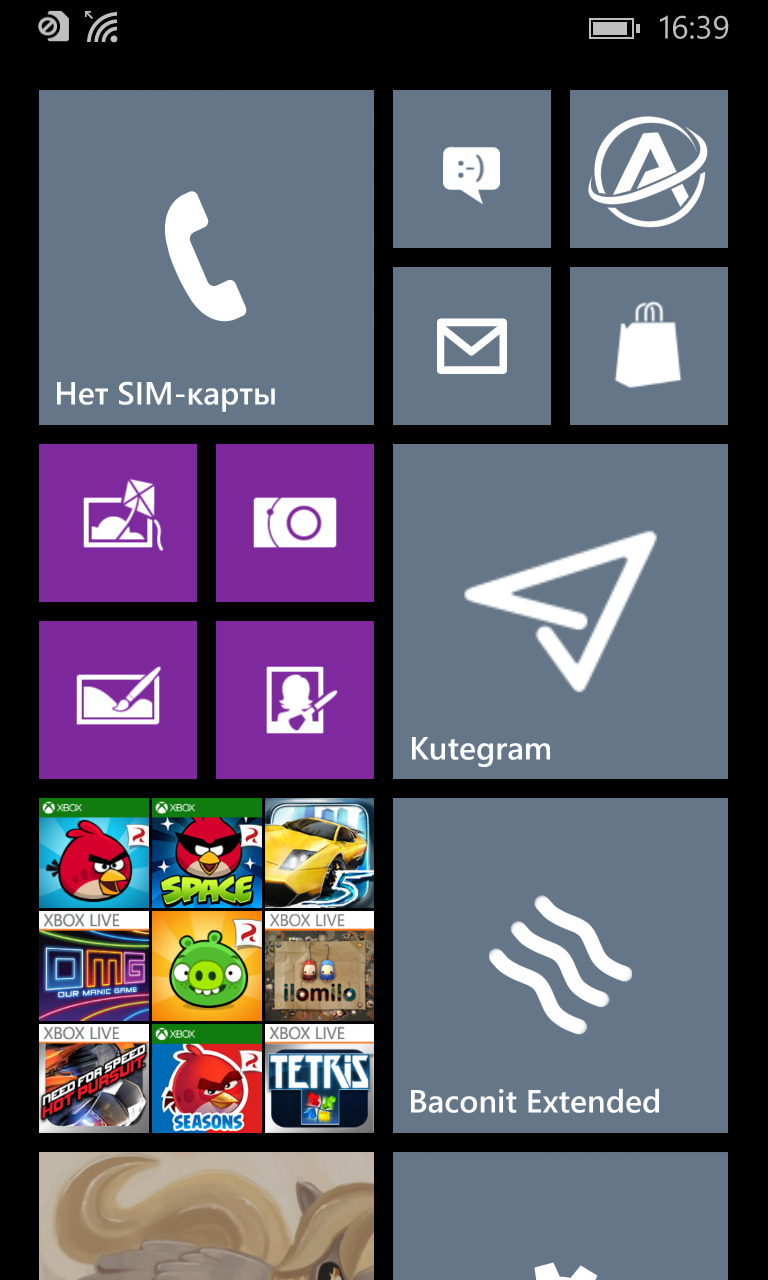Open Angry Birds Space
Image resolution: width=768 pixels, height=1280 pixels.
coord(207,853)
